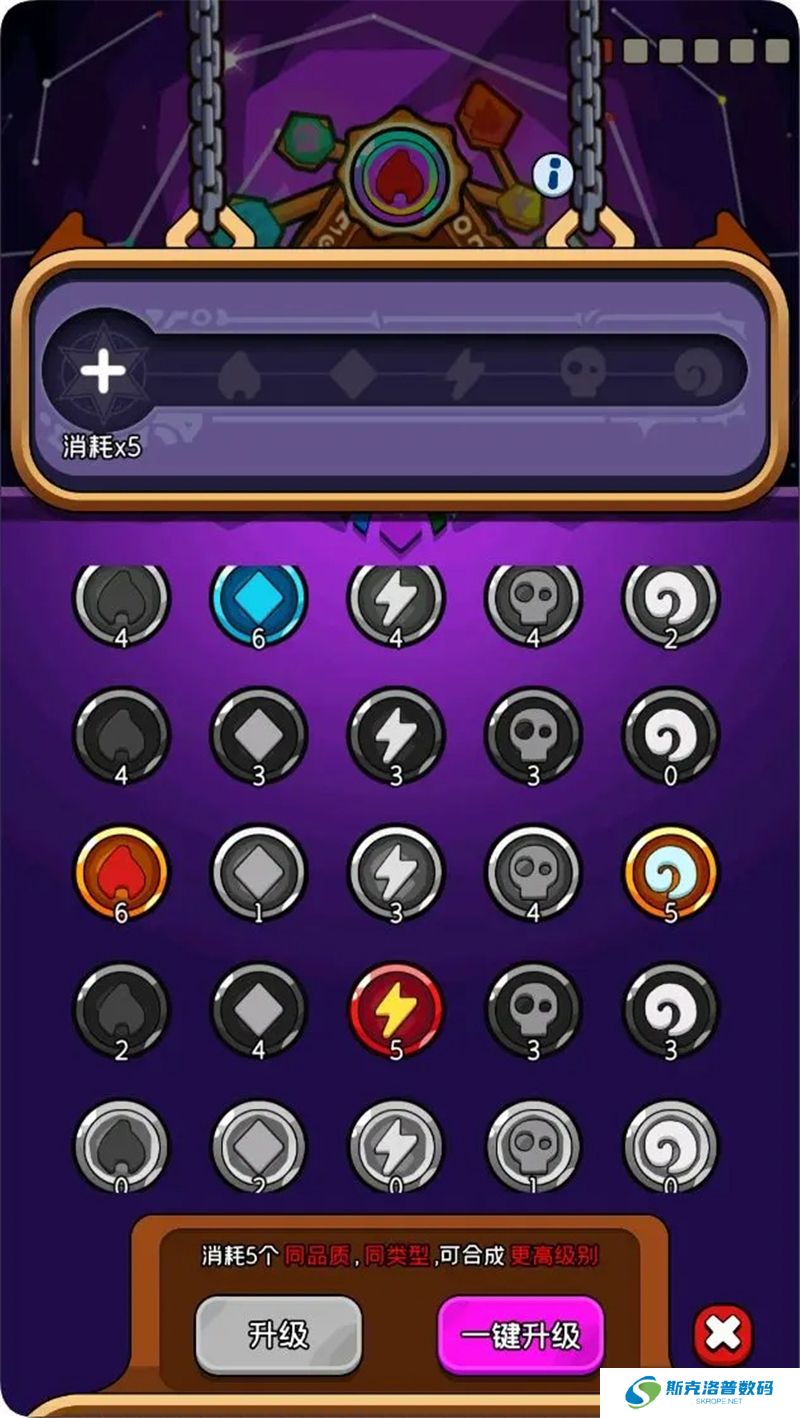Close the rune synthesis panel

click(x=723, y=1334)
